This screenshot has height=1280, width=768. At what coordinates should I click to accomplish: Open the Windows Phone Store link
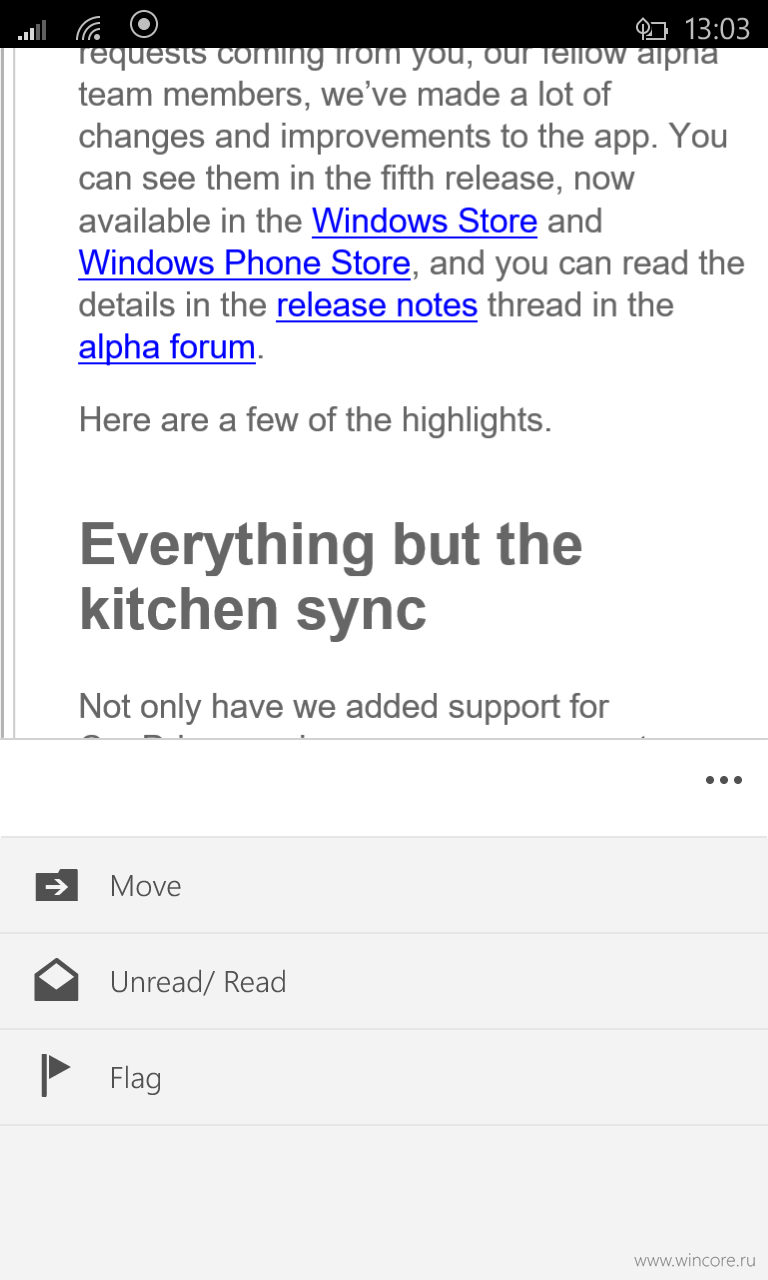point(245,262)
